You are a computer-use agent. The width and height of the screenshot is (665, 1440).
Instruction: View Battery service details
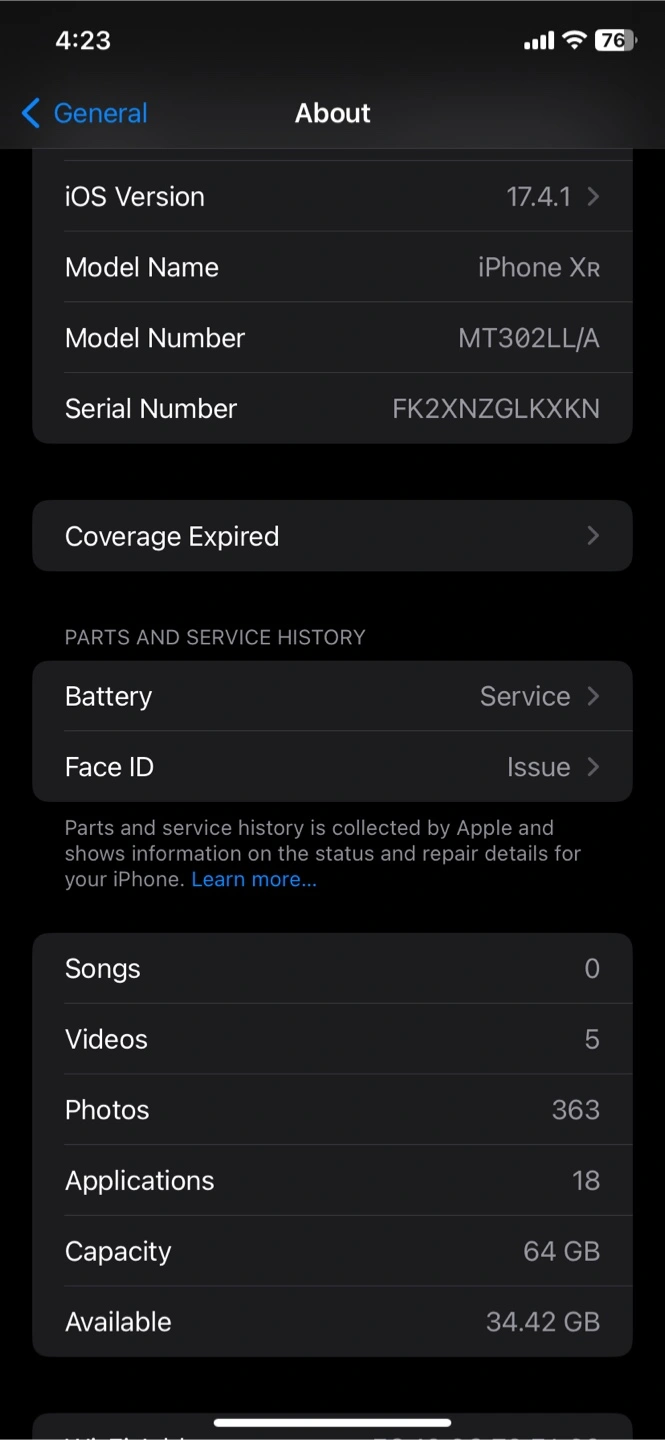coord(332,696)
